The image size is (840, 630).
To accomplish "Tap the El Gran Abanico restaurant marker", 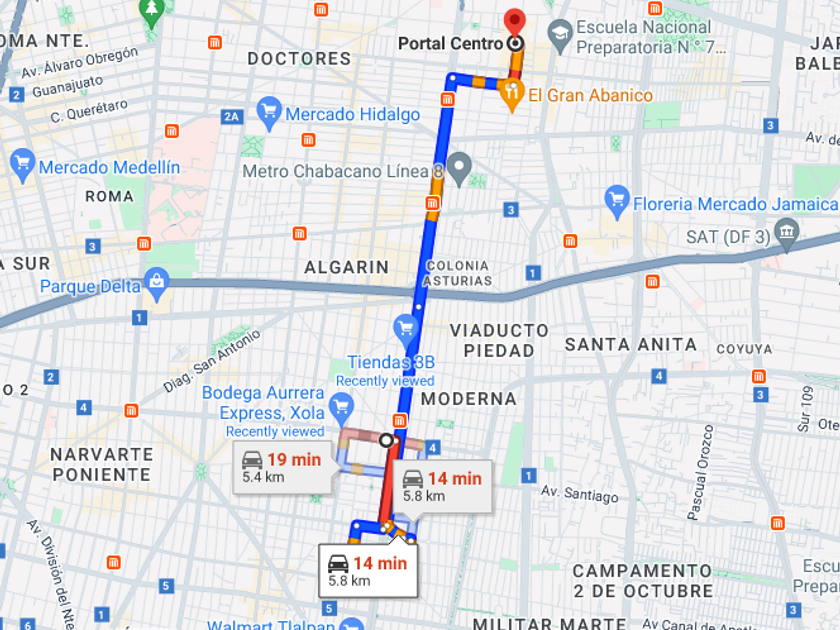I will point(512,95).
